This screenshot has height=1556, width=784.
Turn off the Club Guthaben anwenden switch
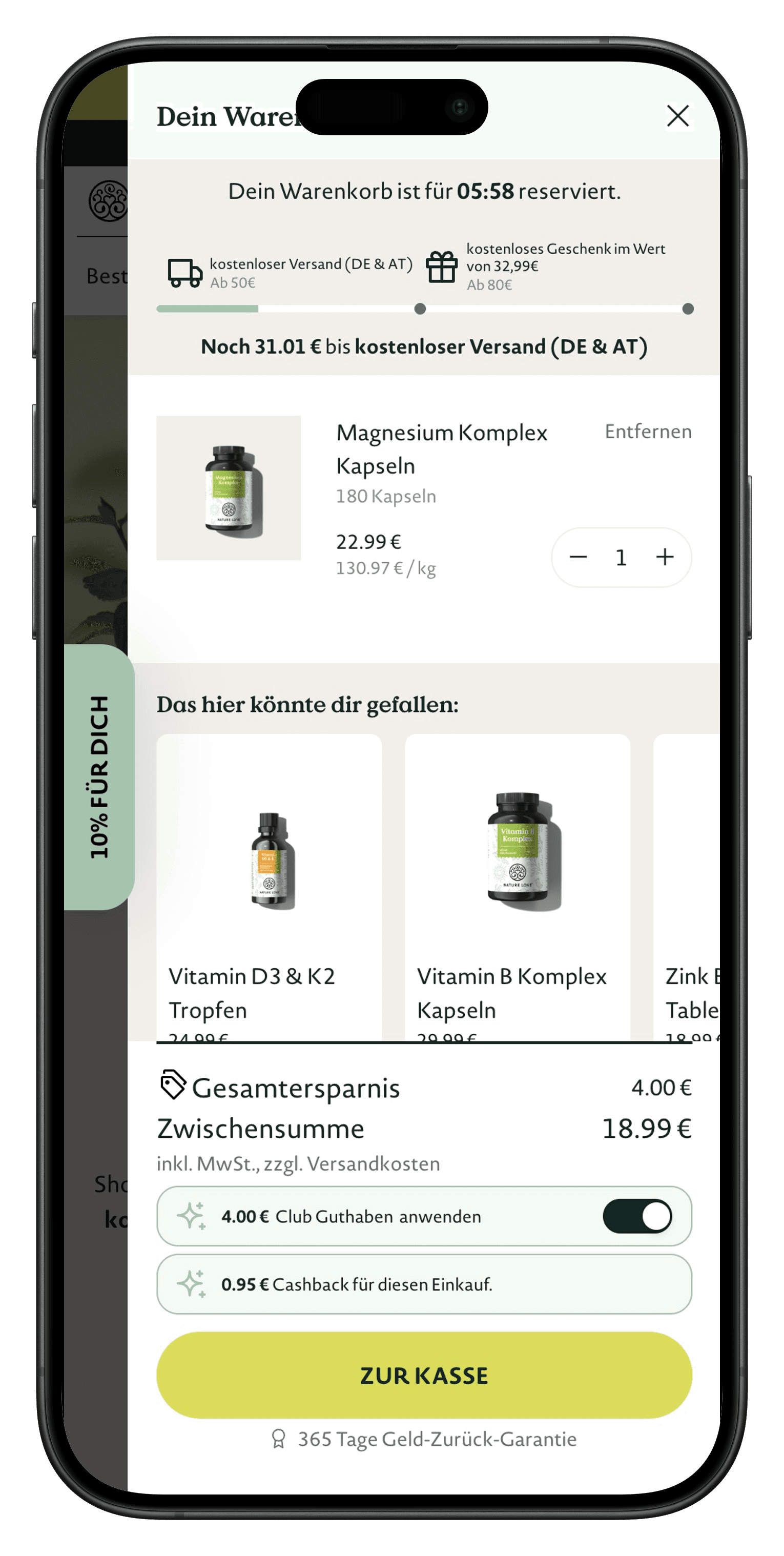pos(636,1215)
